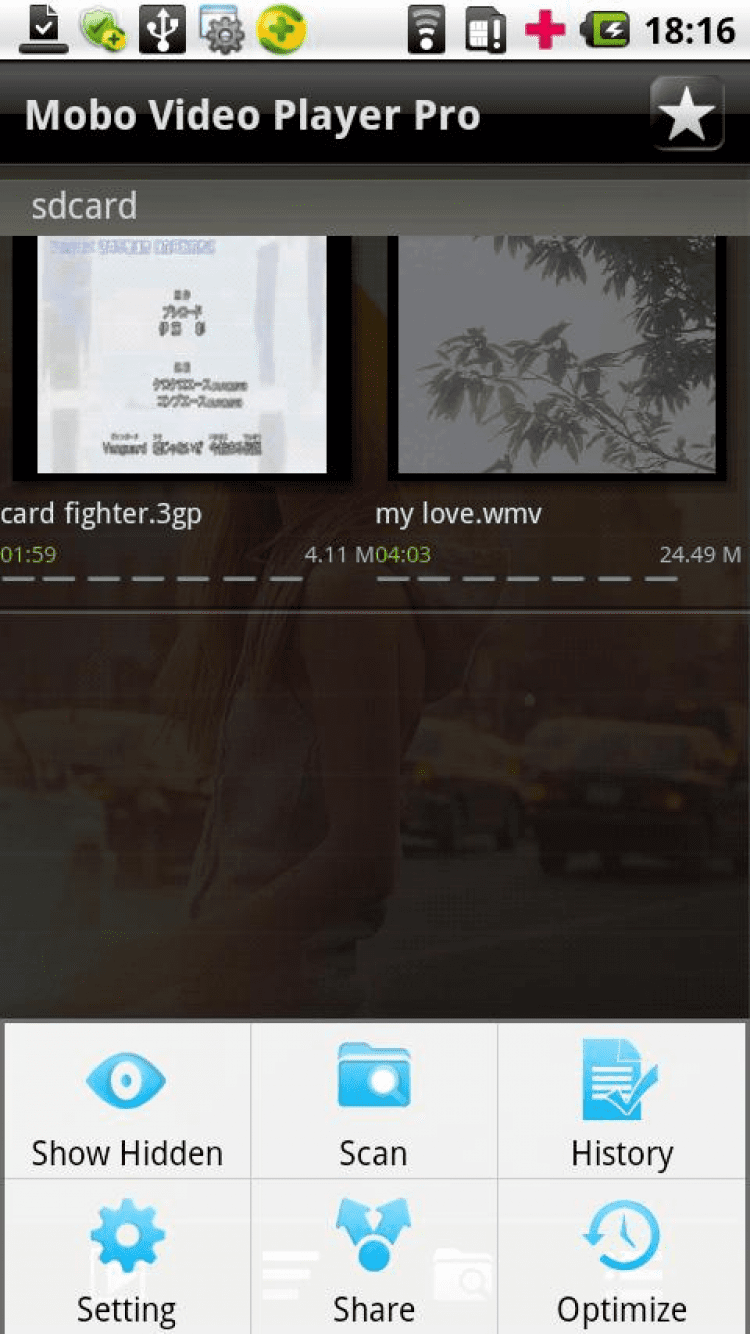Screen dimensions: 750x1334
Task: Open the Setting option
Action: click(127, 1258)
